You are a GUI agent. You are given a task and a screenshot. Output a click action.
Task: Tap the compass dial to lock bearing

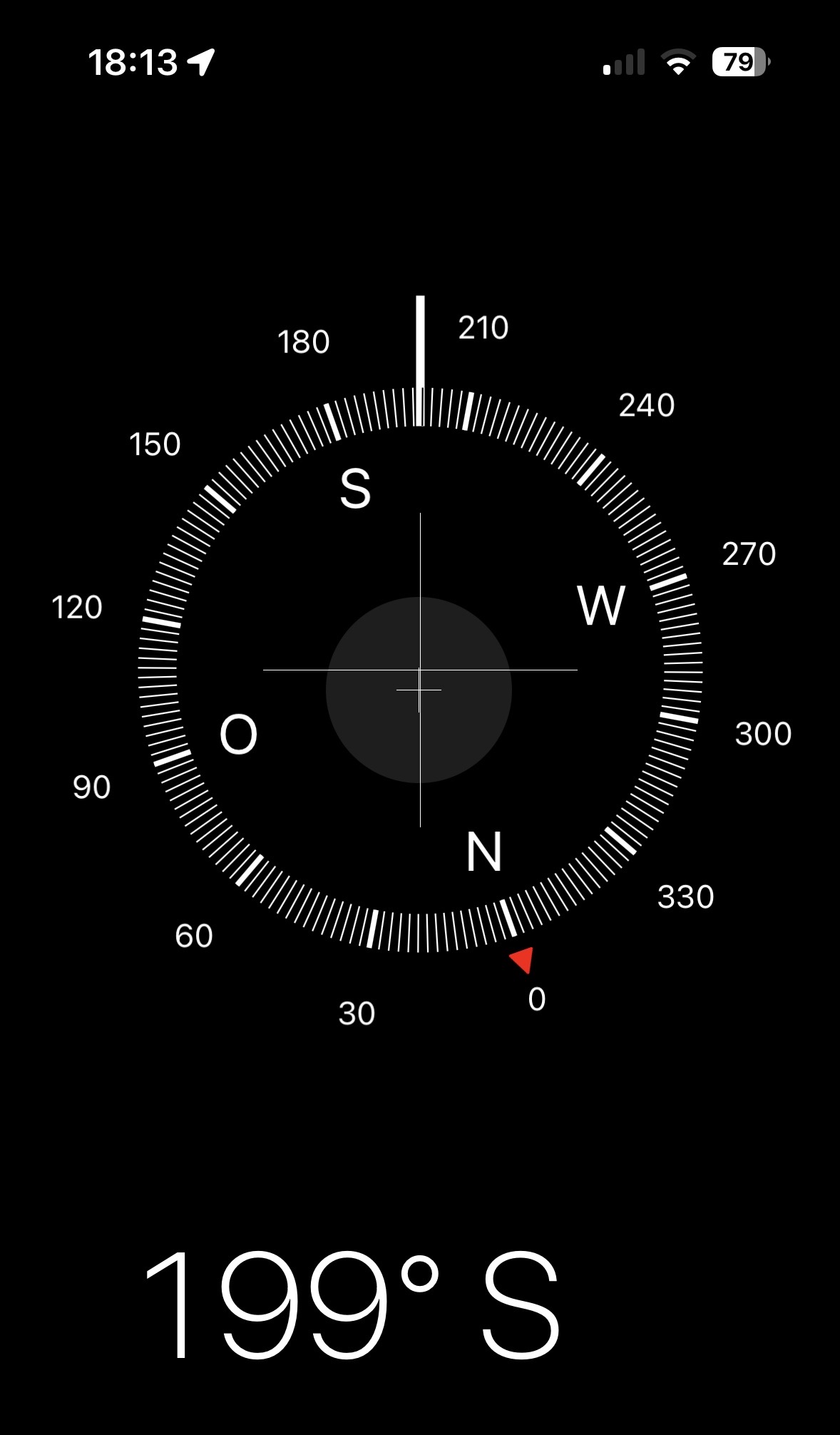pos(420,670)
